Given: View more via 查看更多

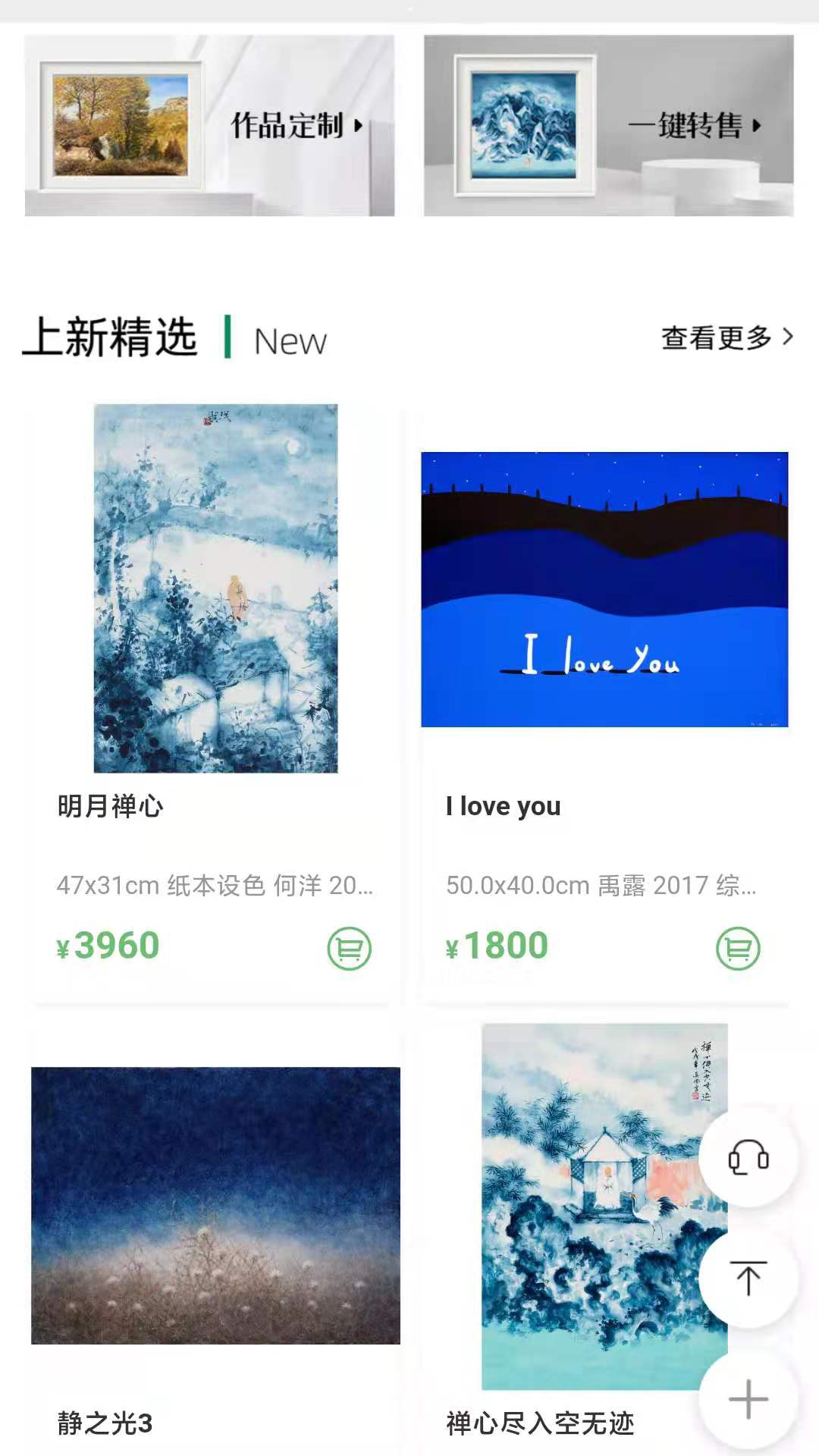Looking at the screenshot, I should [x=726, y=337].
